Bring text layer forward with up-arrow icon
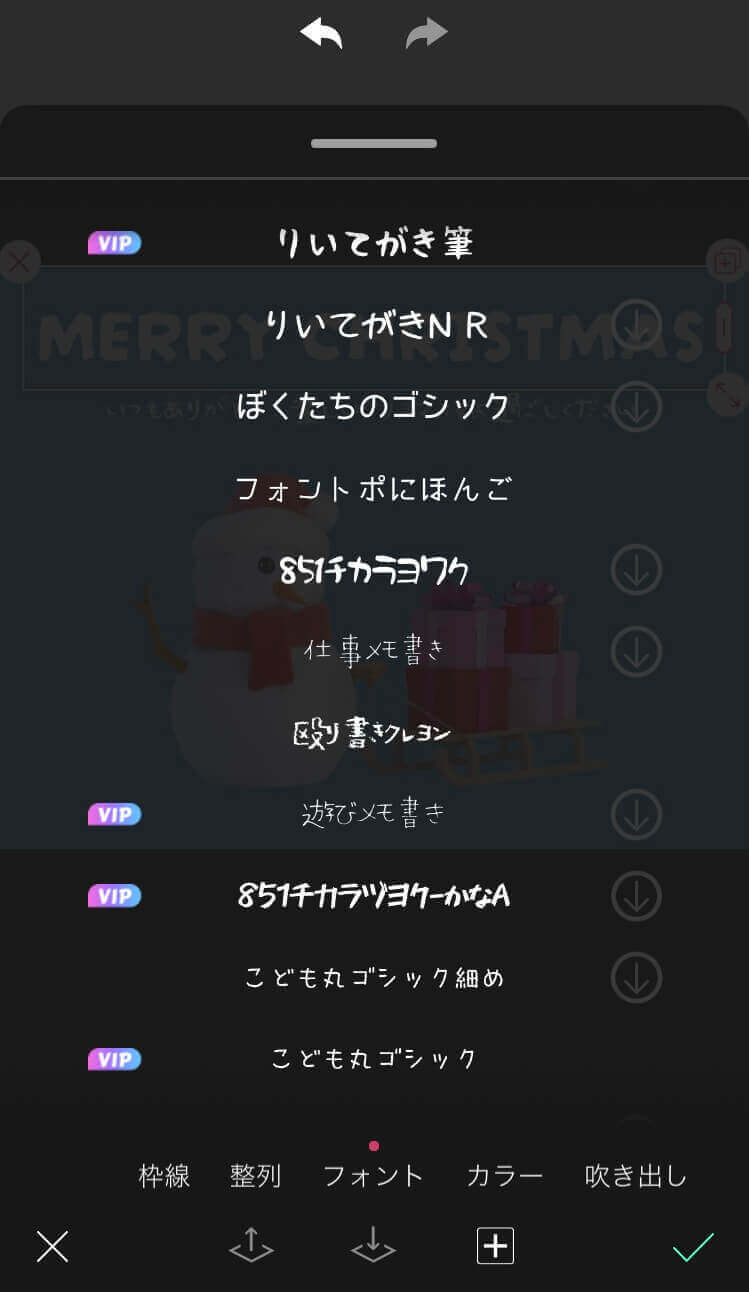Screen dimensions: 749x1292 250,1246
